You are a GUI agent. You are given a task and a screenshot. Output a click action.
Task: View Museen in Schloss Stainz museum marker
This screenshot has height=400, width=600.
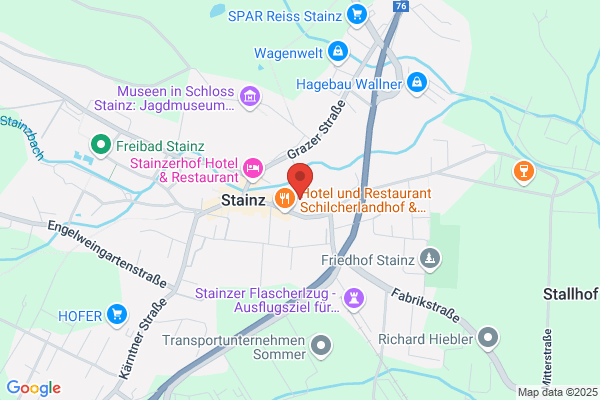(250, 98)
